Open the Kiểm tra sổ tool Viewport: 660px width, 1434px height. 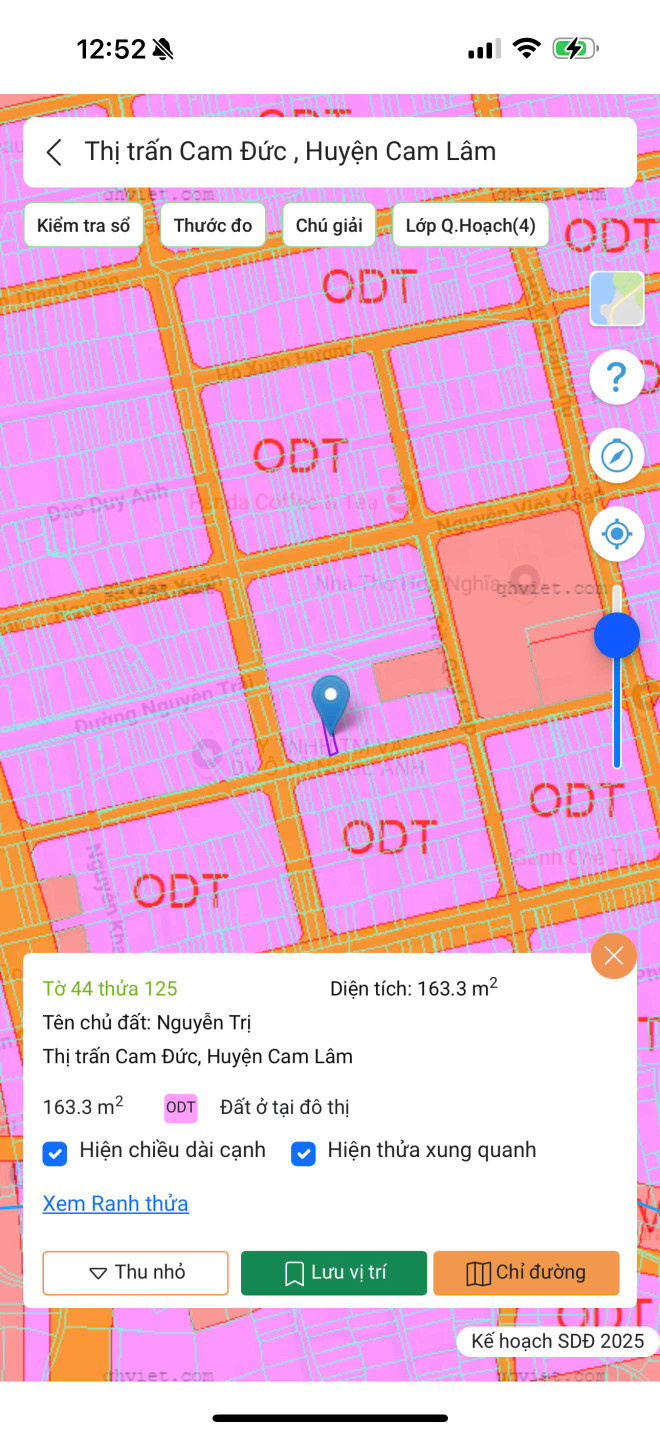(x=83, y=225)
